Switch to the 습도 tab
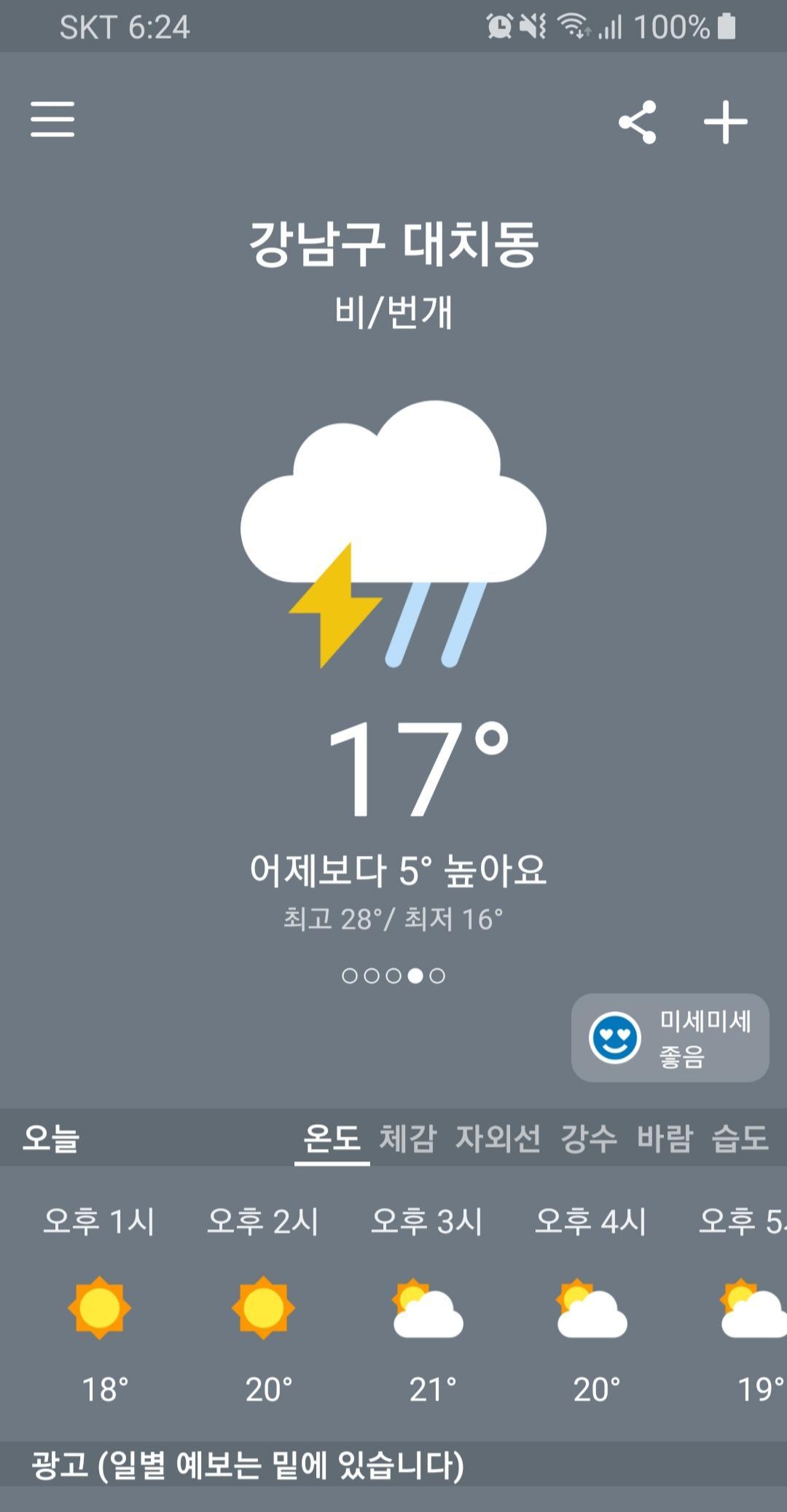Screen dimensions: 787x1512 click(740, 1137)
